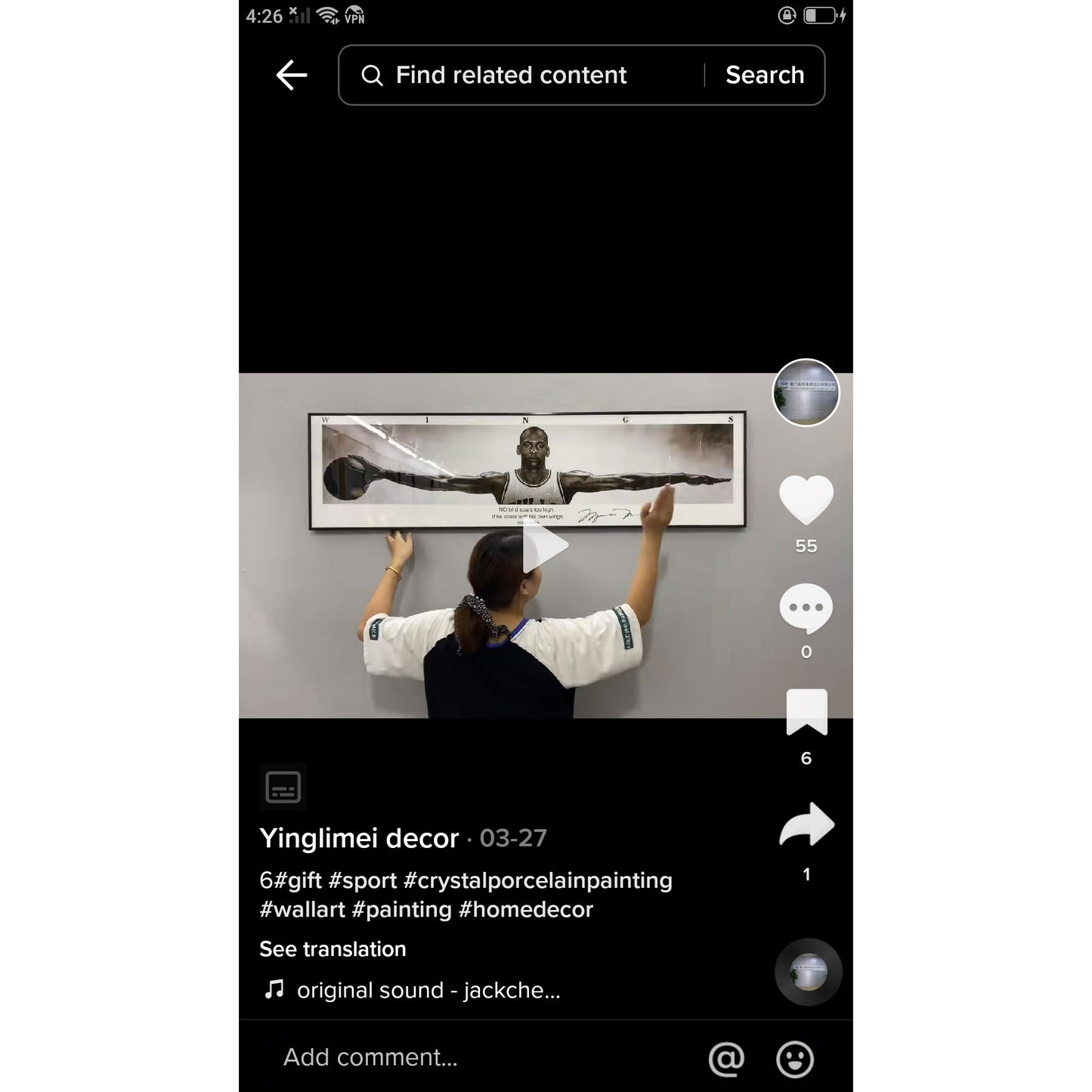This screenshot has width=1092, height=1092.
Task: Tap See translation
Action: tap(333, 949)
